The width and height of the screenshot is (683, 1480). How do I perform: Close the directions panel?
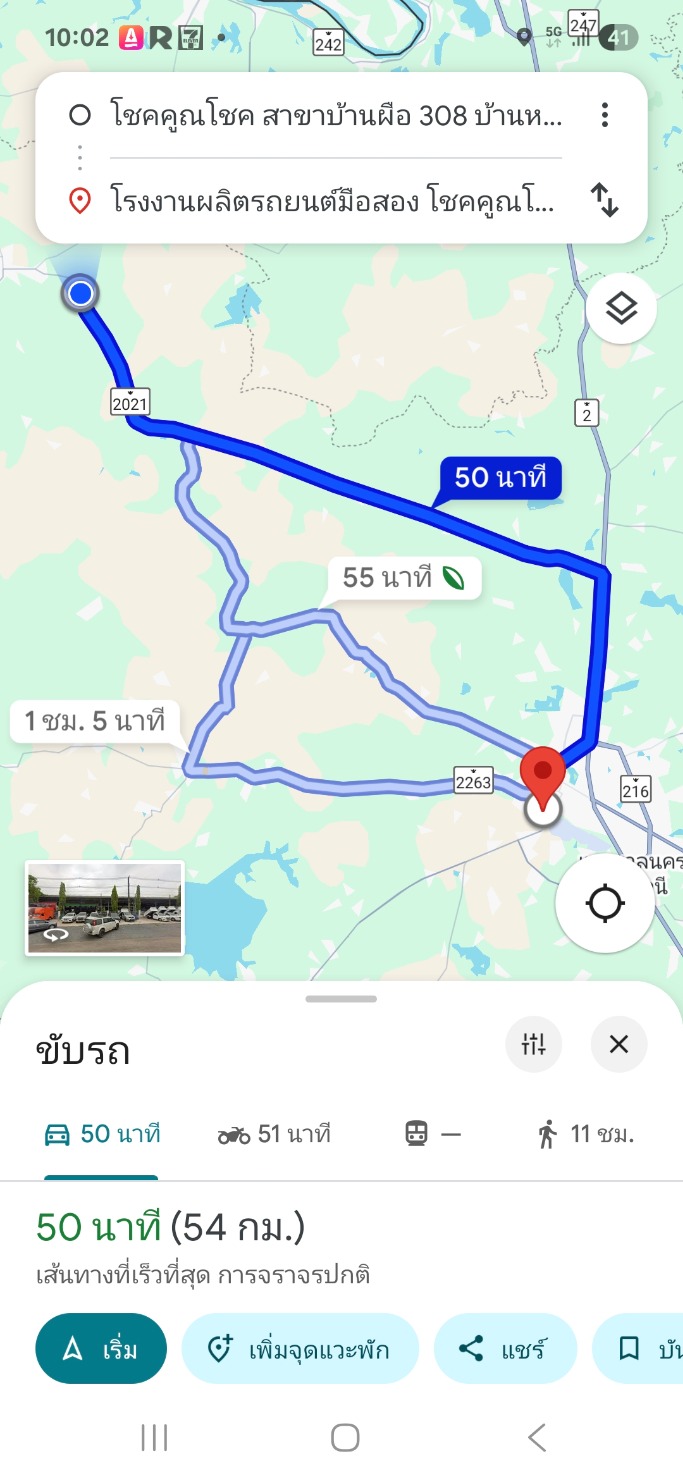click(619, 1045)
